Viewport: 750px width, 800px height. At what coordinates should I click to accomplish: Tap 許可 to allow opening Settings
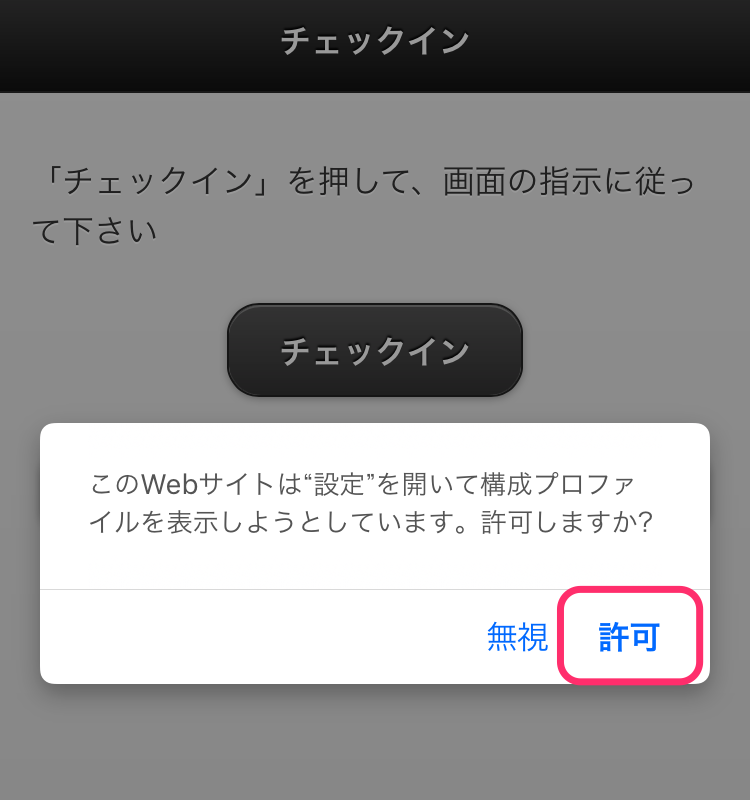pos(629,637)
